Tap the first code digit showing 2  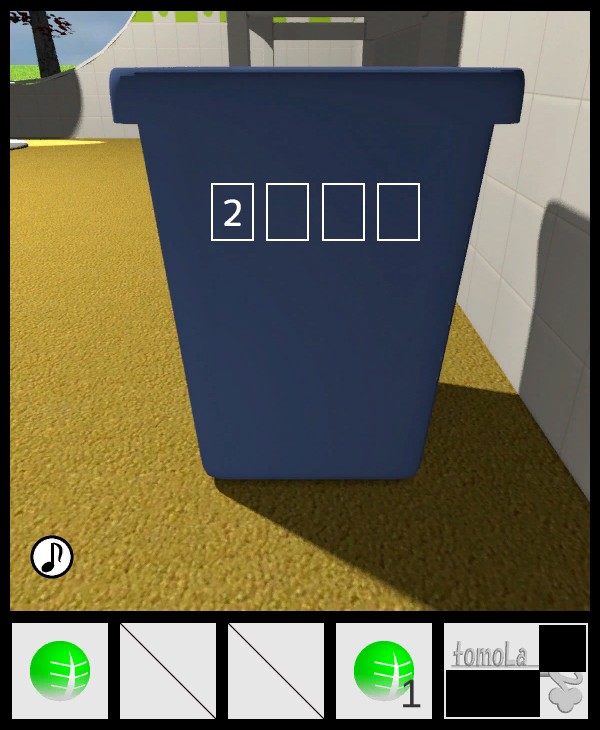tap(232, 212)
